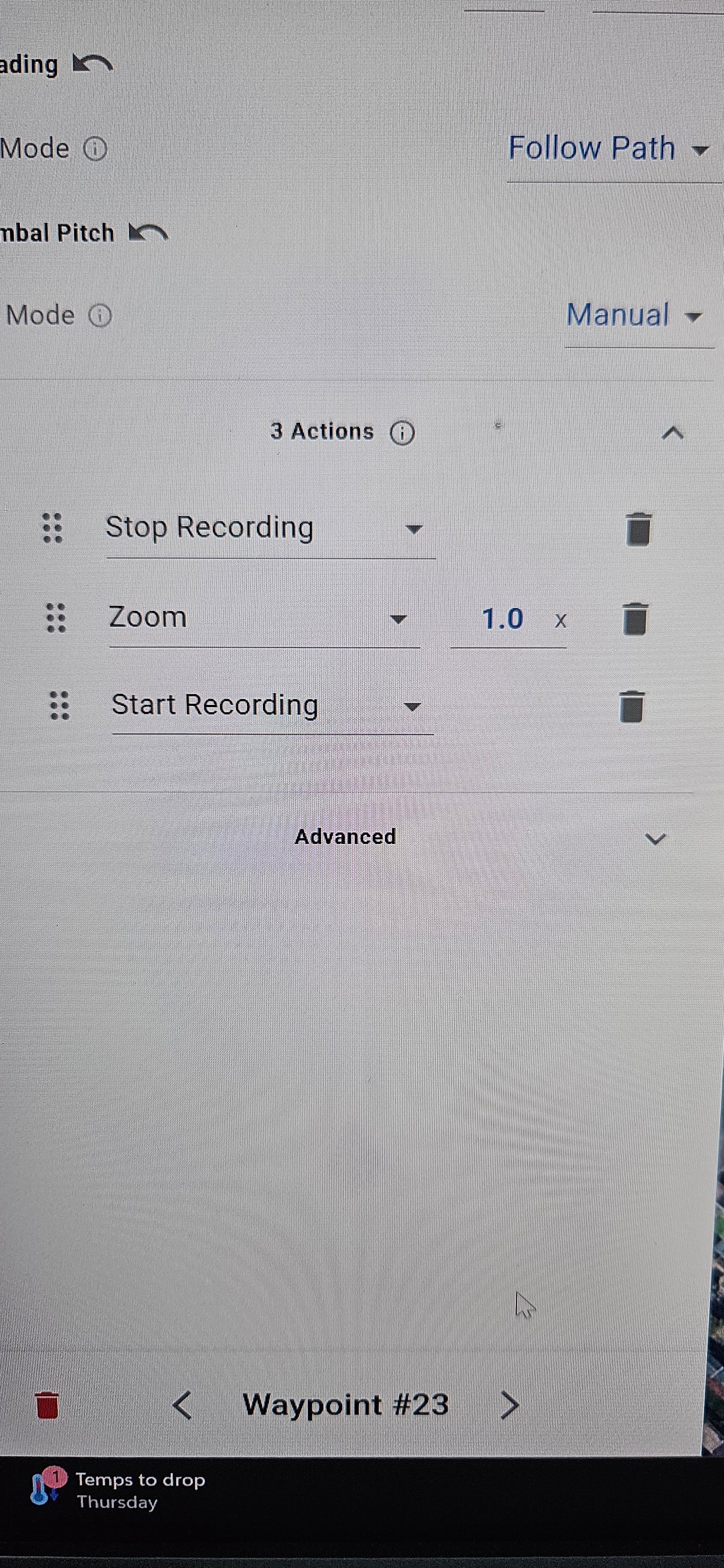Viewport: 724px width, 1568px height.
Task: Collapse the 3 Actions section
Action: pos(672,433)
